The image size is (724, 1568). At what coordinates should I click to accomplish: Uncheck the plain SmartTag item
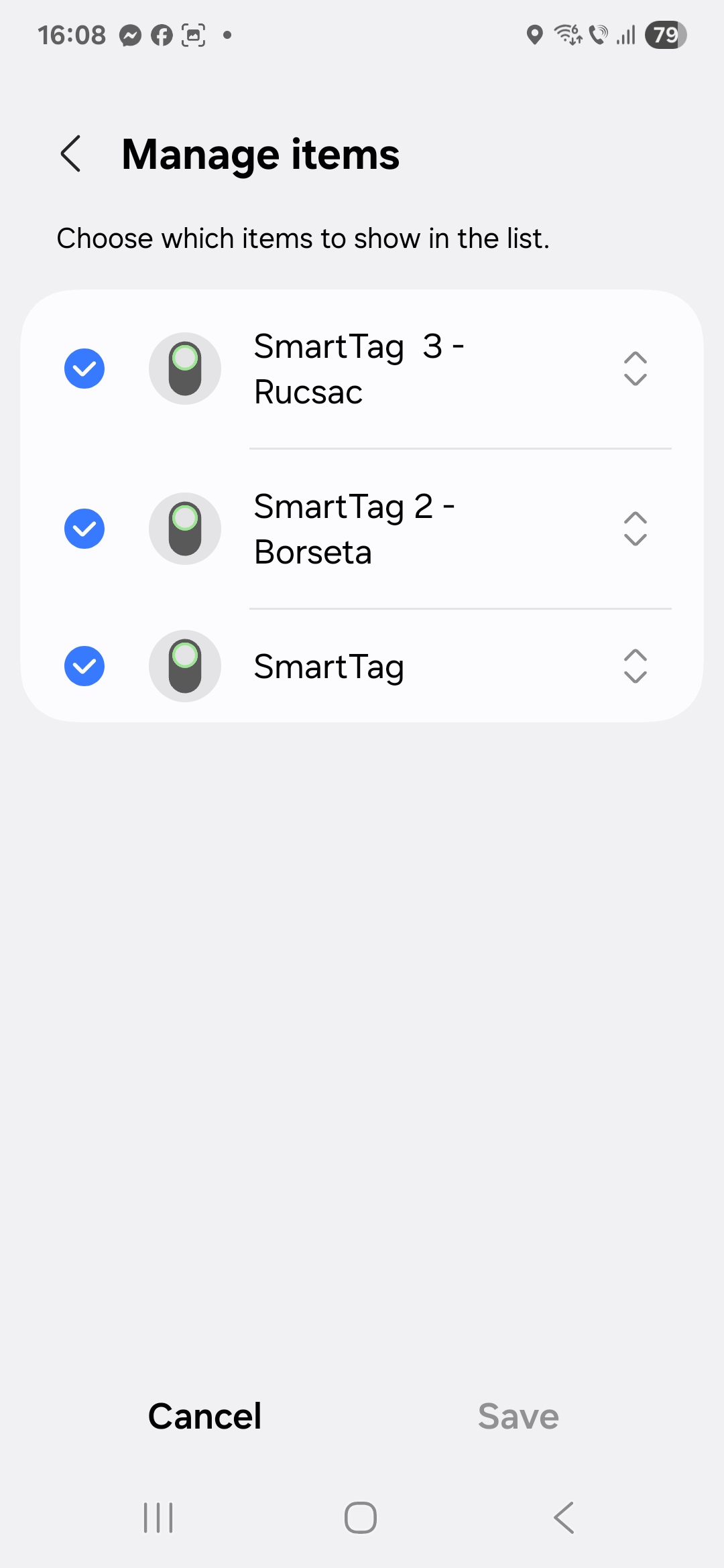pyautogui.click(x=84, y=666)
